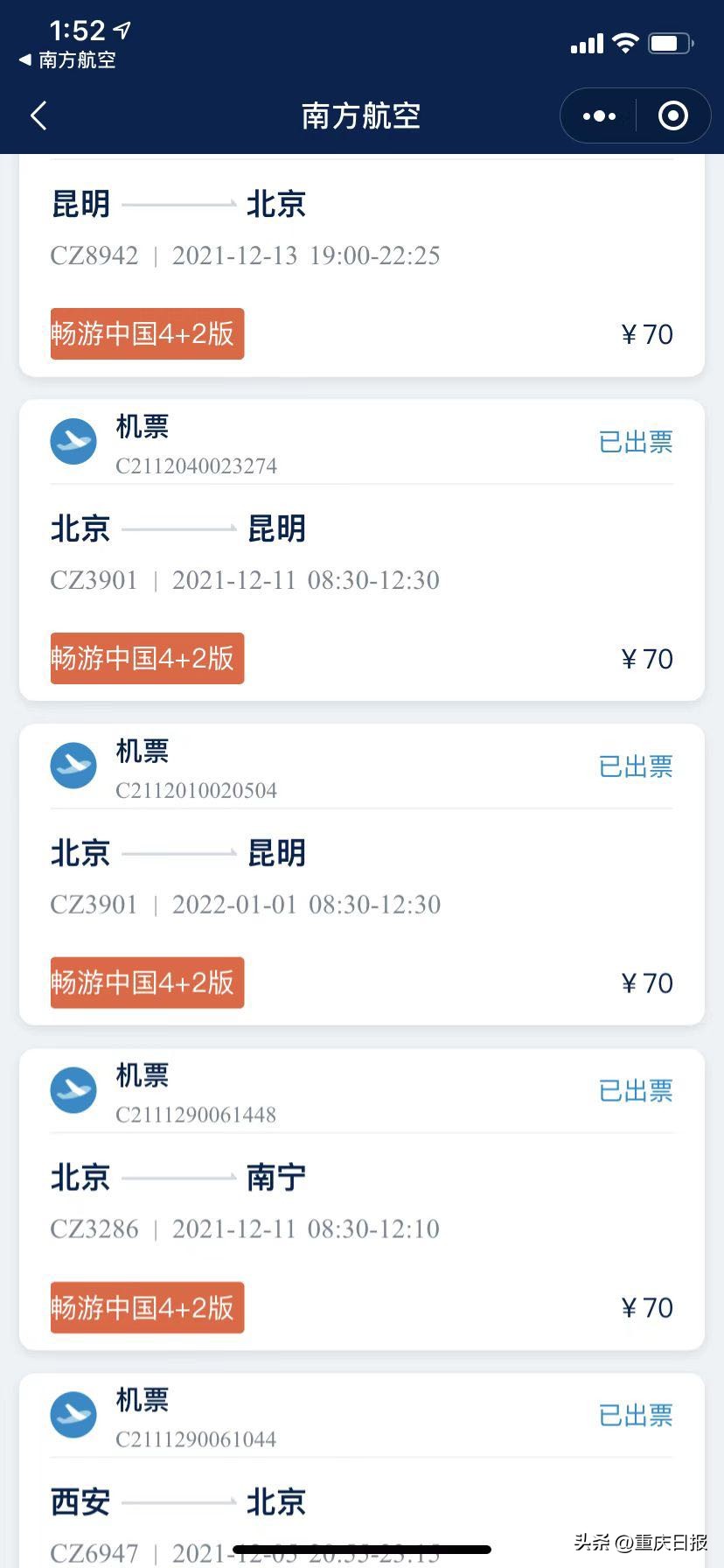This screenshot has width=724, height=1568.
Task: Tap order number C2112040023274
Action: [x=196, y=465]
